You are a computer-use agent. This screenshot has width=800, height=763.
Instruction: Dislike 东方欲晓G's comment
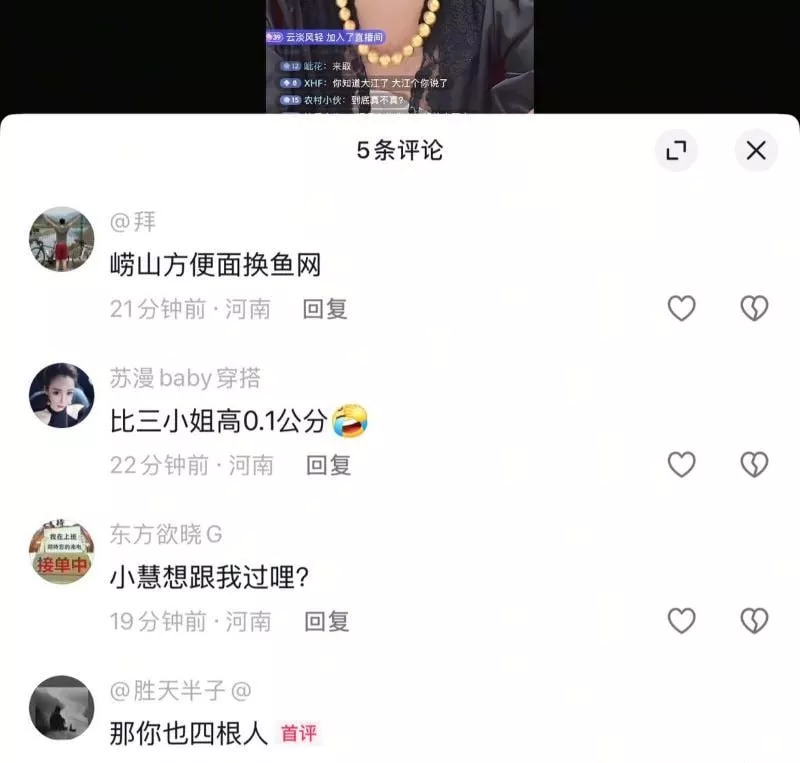[754, 621]
